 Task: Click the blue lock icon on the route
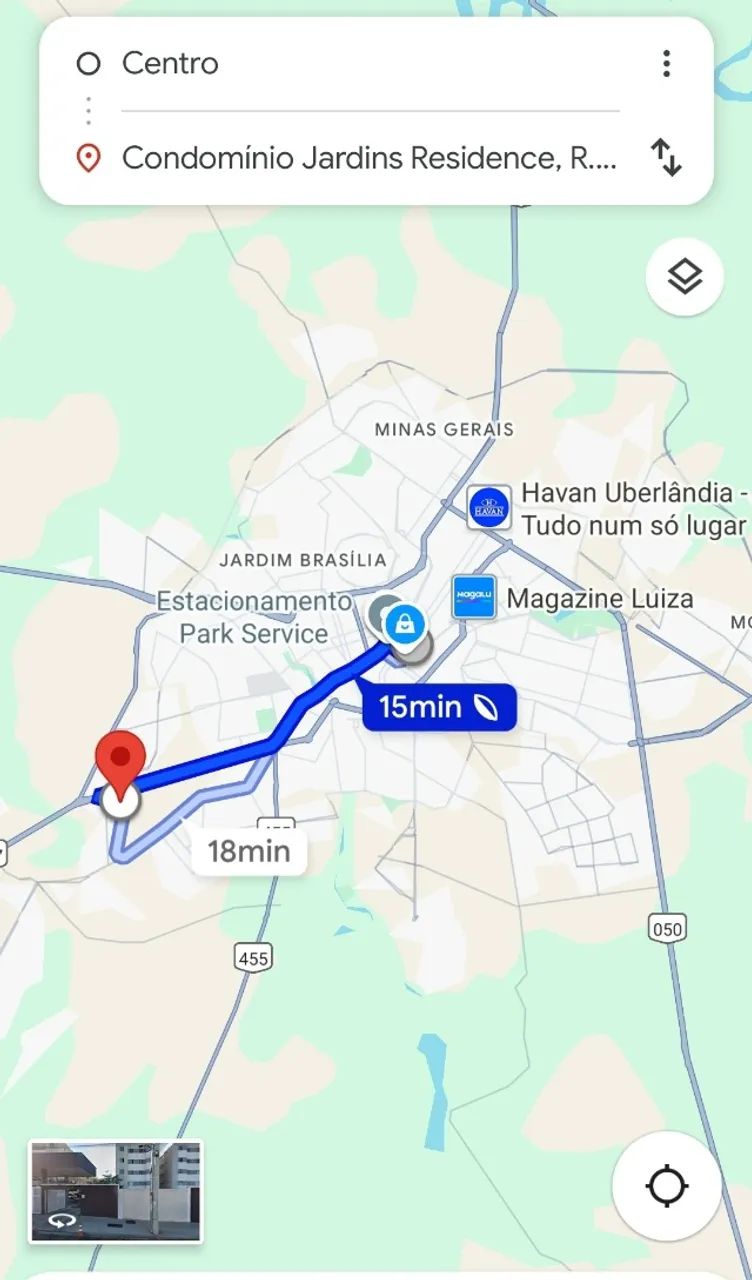[x=405, y=623]
